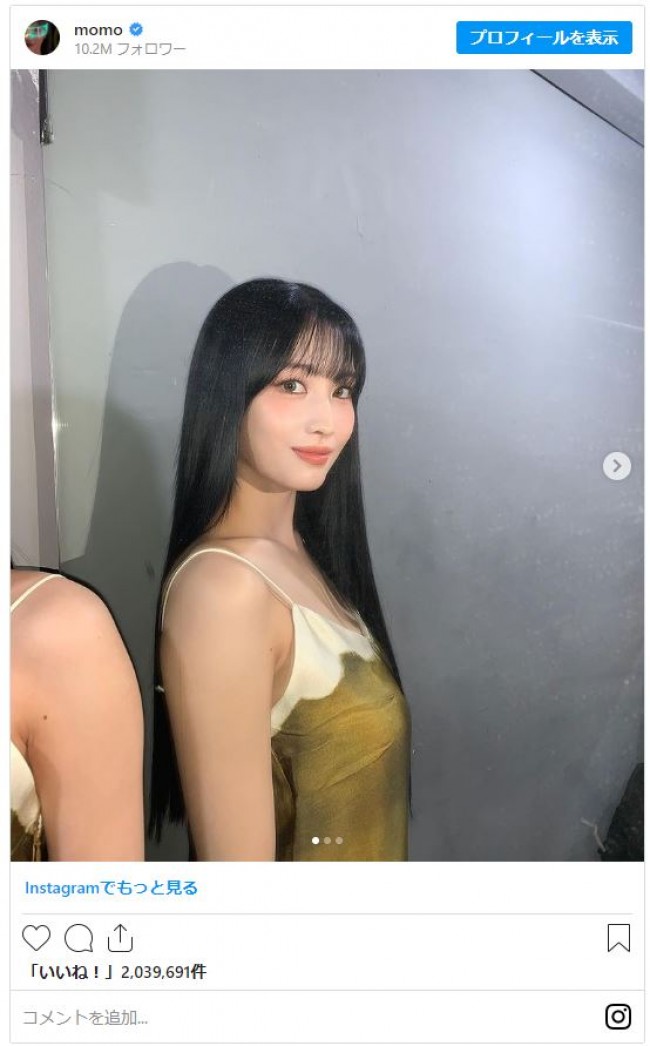Open comments via the speech bubble icon
Screen dimensions: 650x1046
79,938
